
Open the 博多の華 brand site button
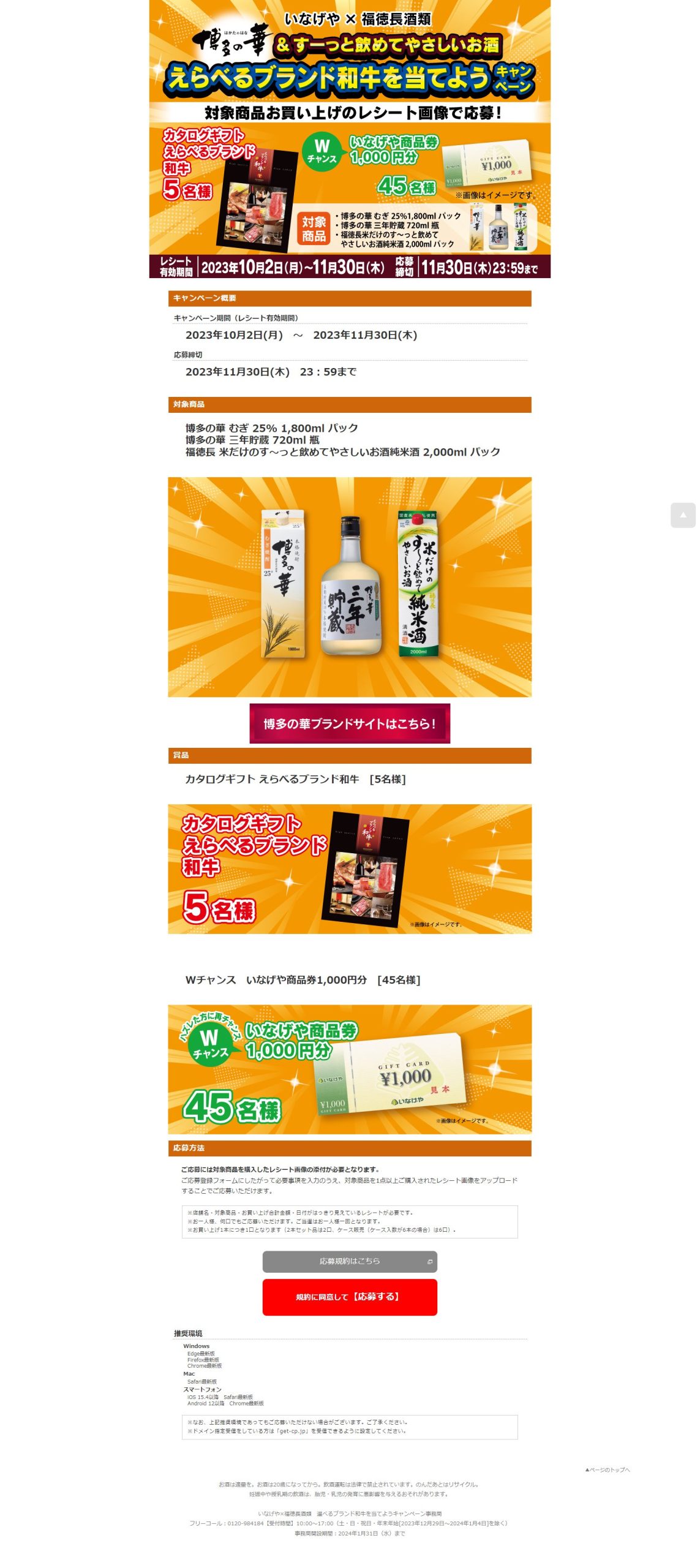[349, 723]
